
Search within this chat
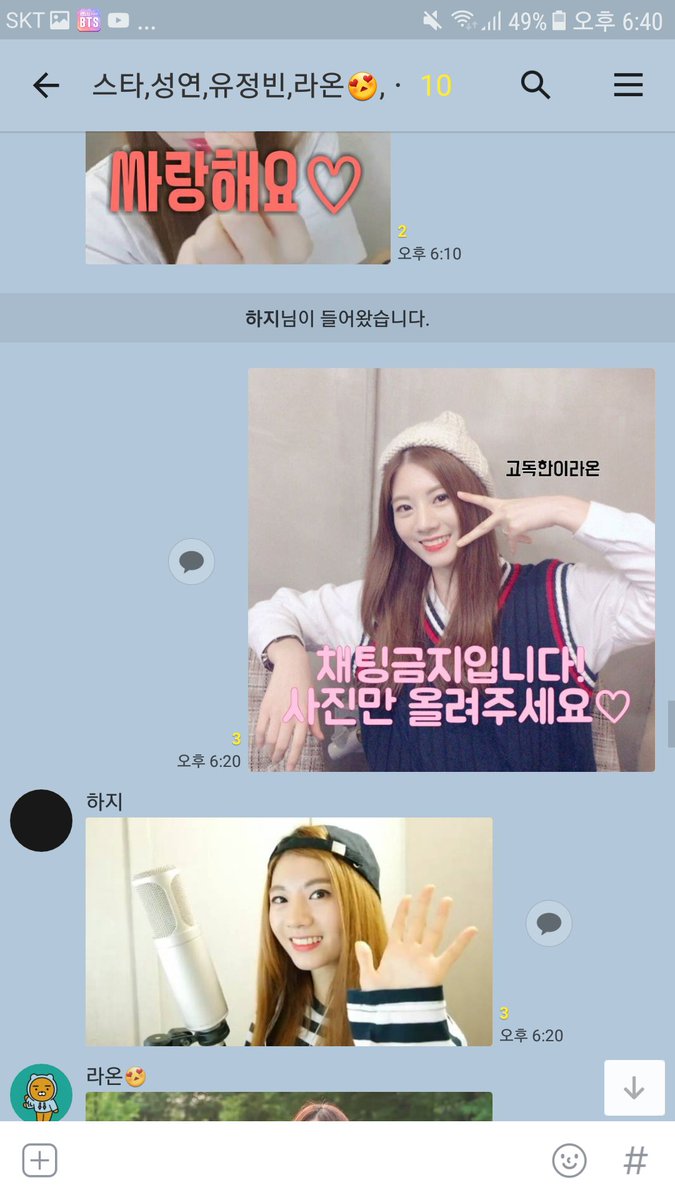536,86
